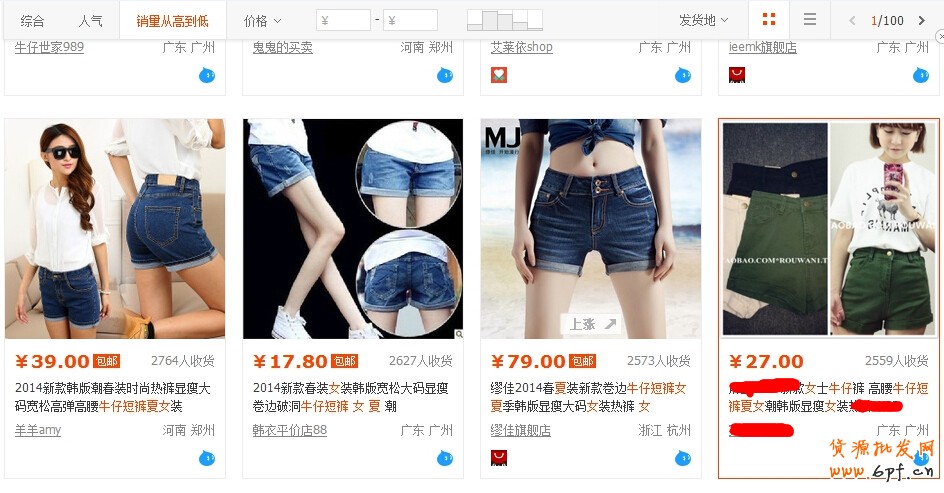Open the ¥39.00 high-waist shorts product

pos(115,229)
